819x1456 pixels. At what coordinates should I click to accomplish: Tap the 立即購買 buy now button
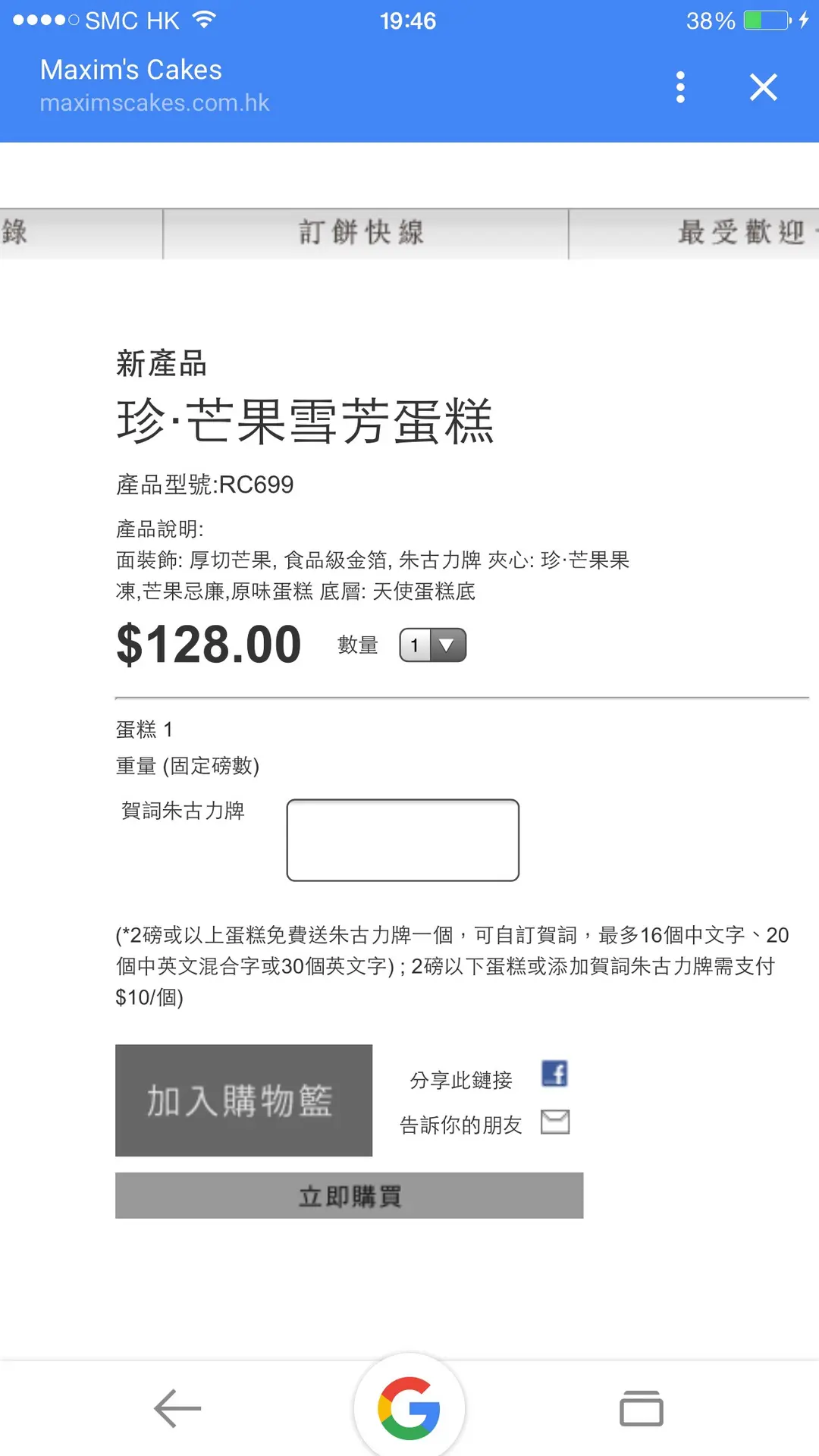tap(349, 1196)
